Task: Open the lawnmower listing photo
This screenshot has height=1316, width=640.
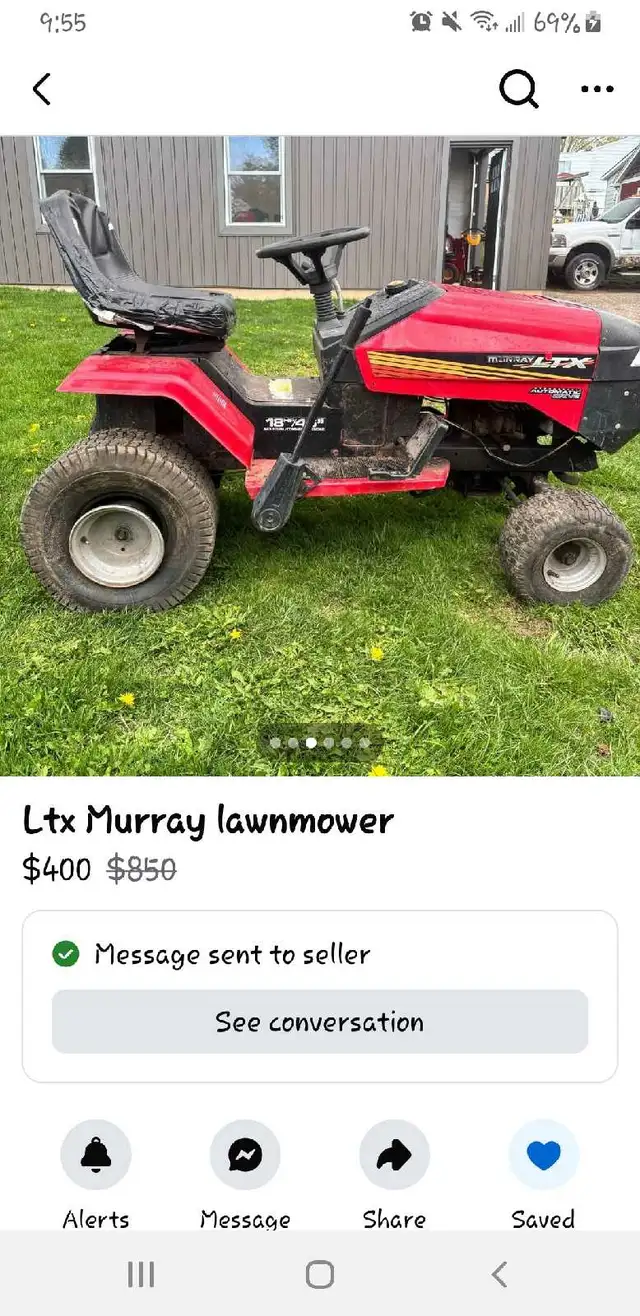Action: pos(320,455)
